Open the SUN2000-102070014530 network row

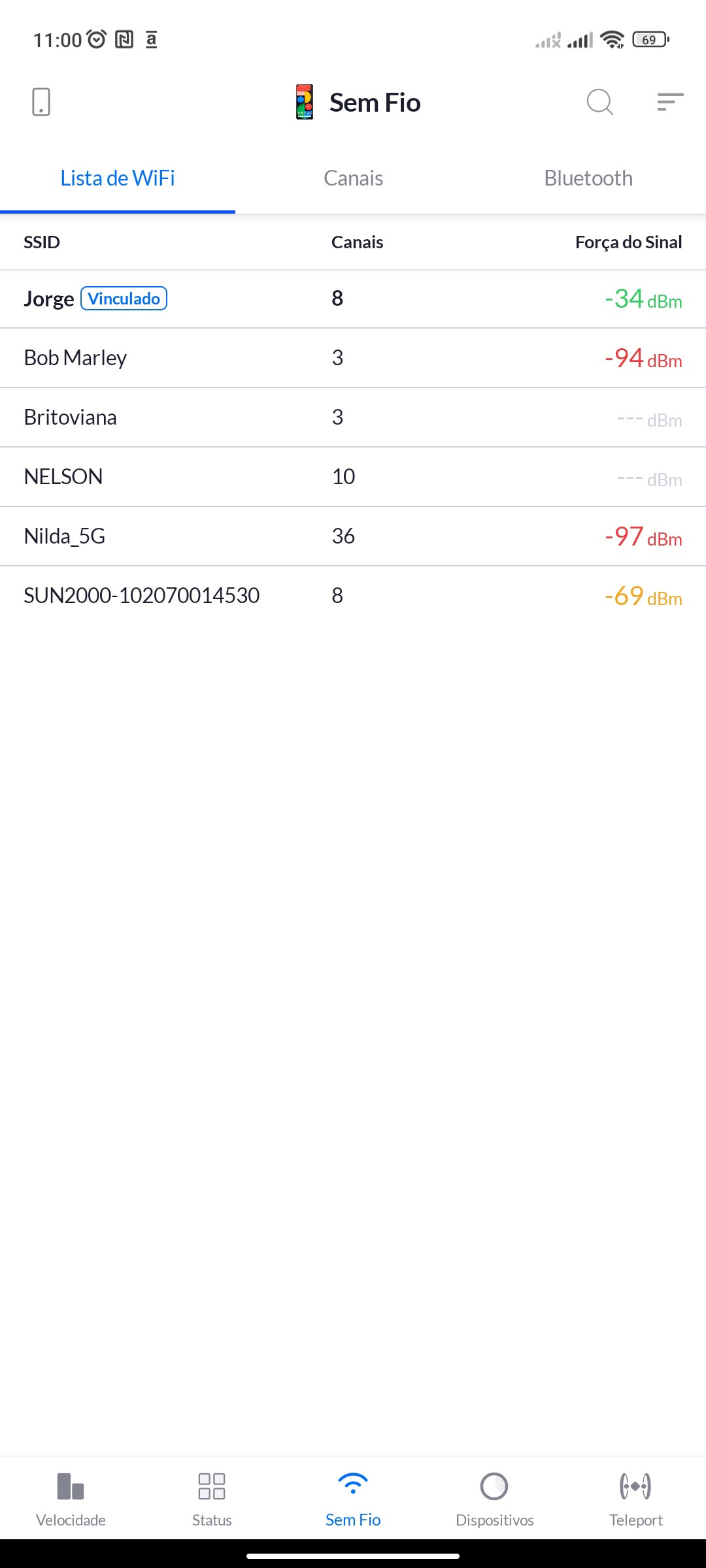353,596
